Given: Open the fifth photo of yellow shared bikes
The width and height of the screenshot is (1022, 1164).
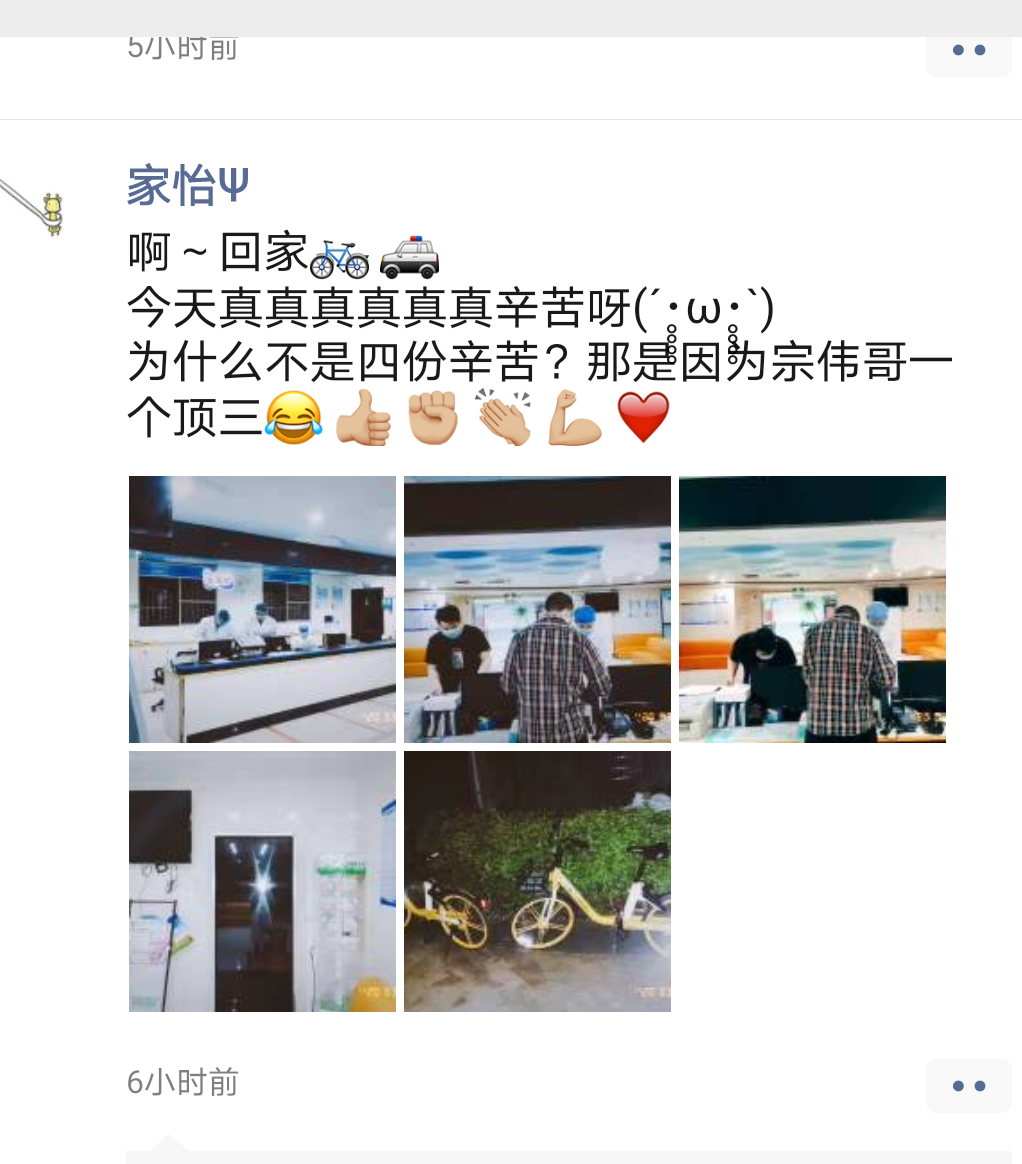Looking at the screenshot, I should pos(537,881).
